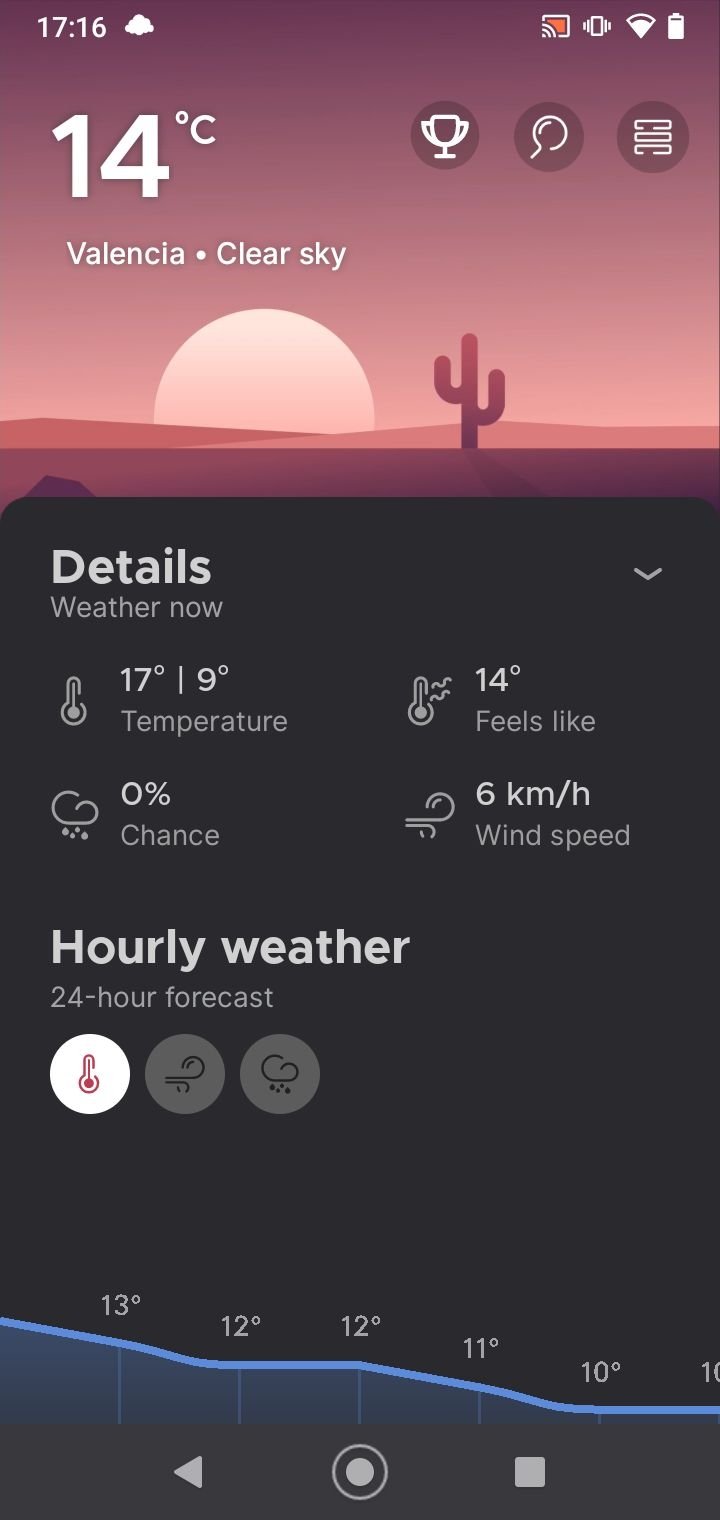Switch hourly forecast to precipitation
The width and height of the screenshot is (720, 1520).
[280, 1074]
